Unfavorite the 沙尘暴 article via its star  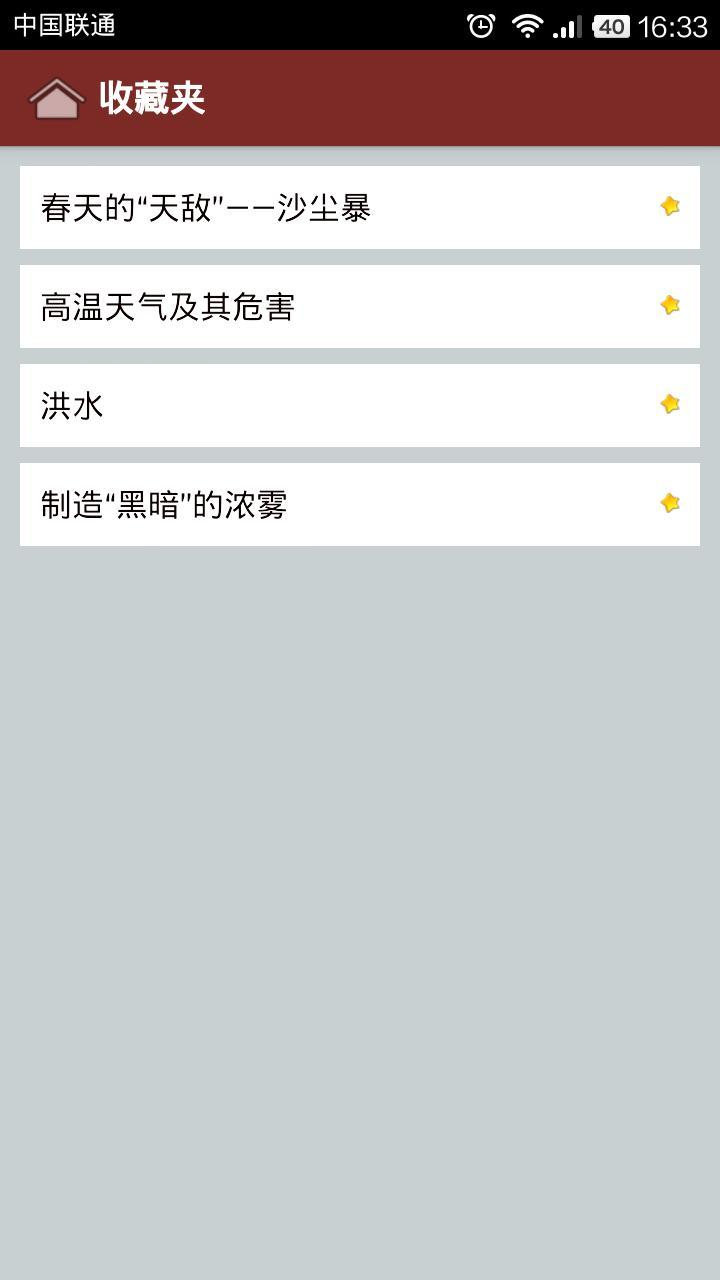pyautogui.click(x=670, y=206)
